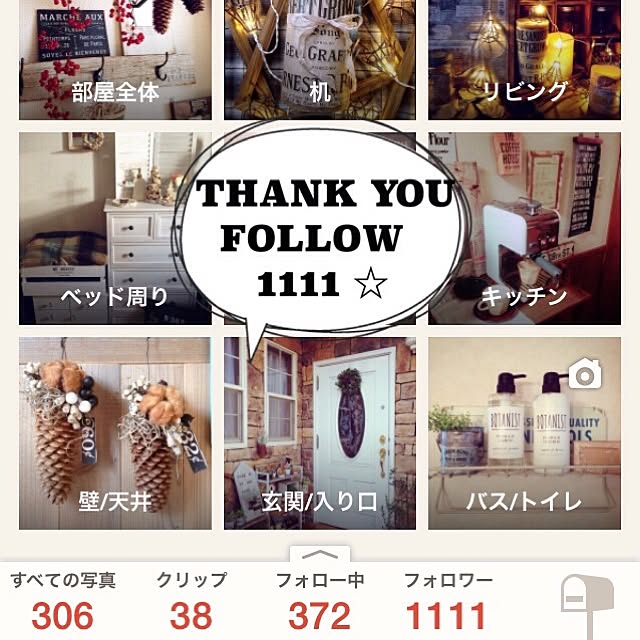The image size is (640, 640).
Task: View すべての写真 with 306 photos
Action: click(x=63, y=602)
